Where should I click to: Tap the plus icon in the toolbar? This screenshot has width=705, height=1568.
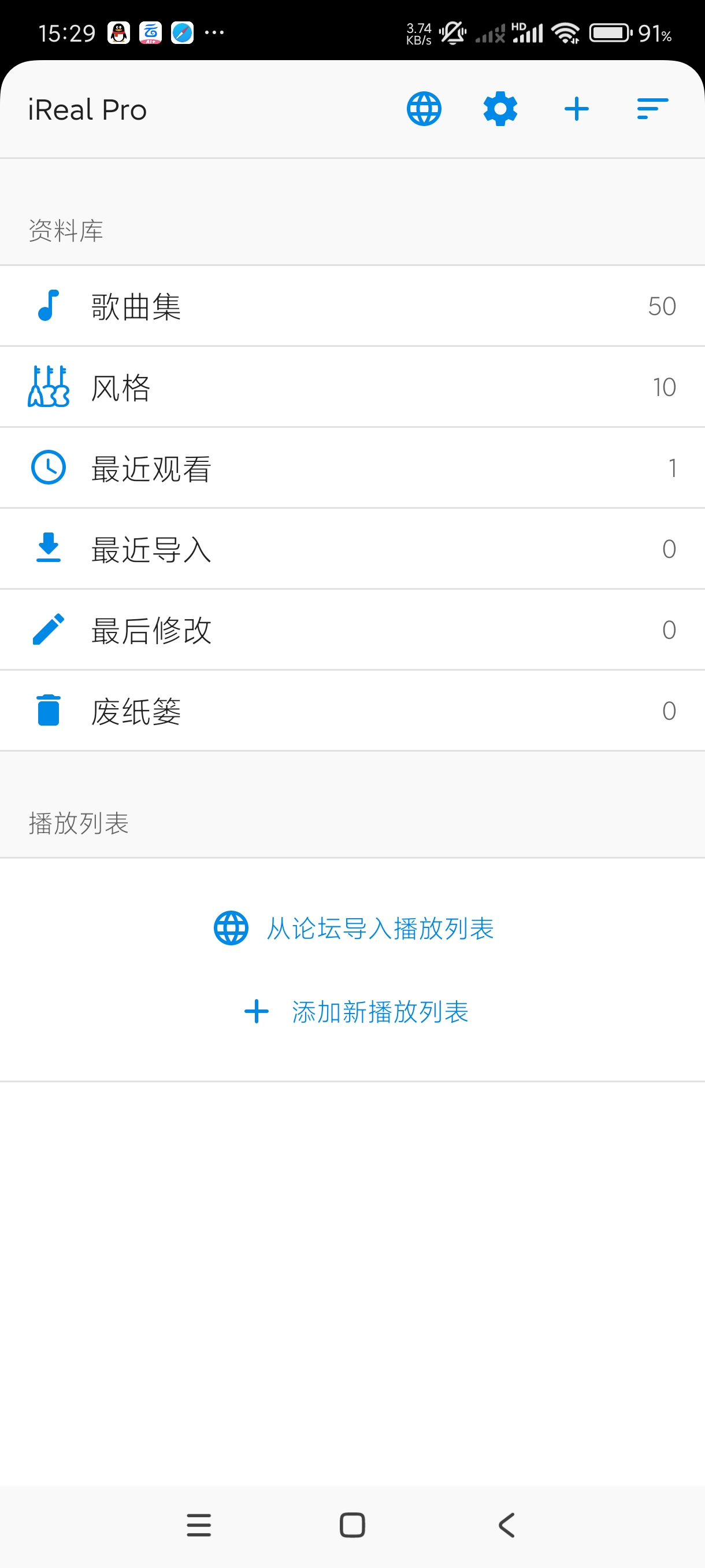(576, 110)
